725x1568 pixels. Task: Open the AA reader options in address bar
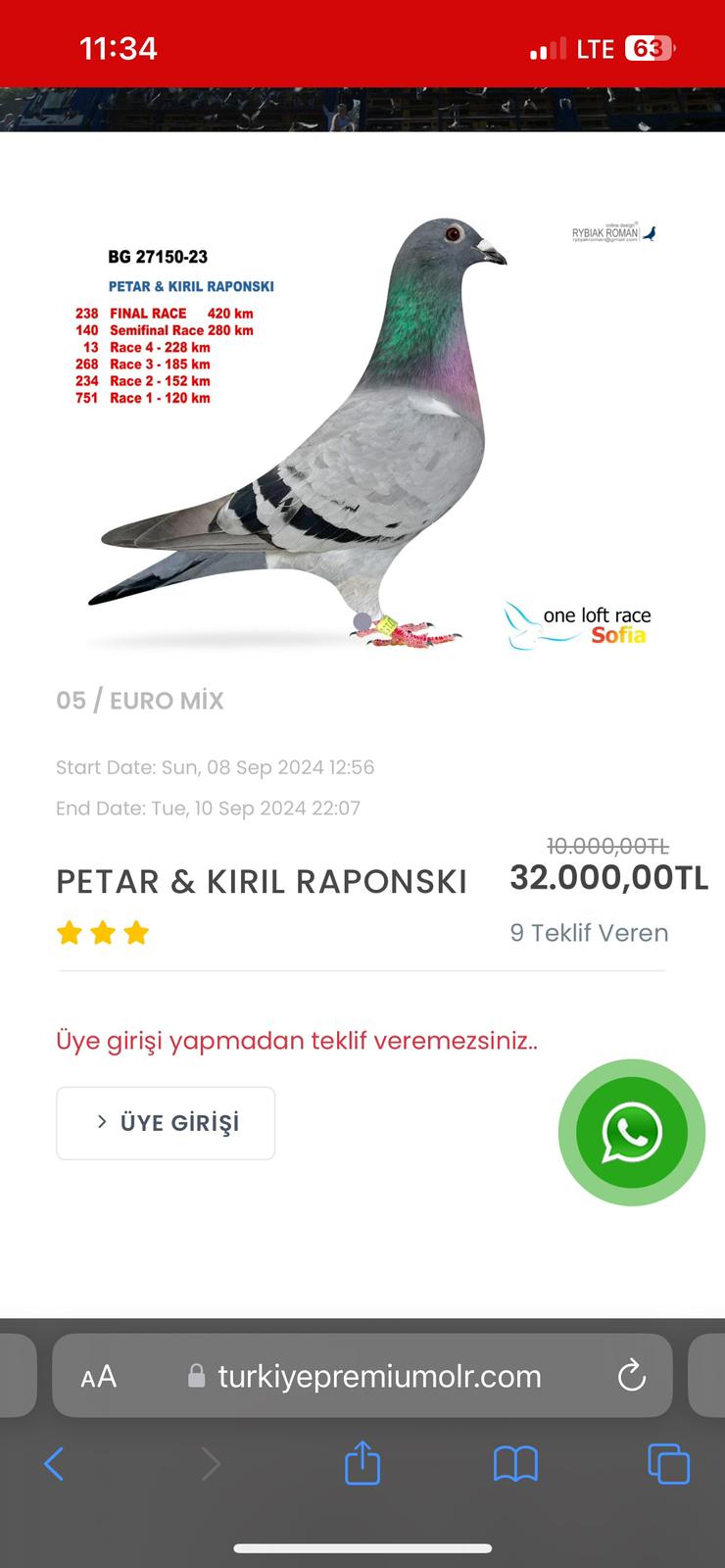click(99, 1377)
